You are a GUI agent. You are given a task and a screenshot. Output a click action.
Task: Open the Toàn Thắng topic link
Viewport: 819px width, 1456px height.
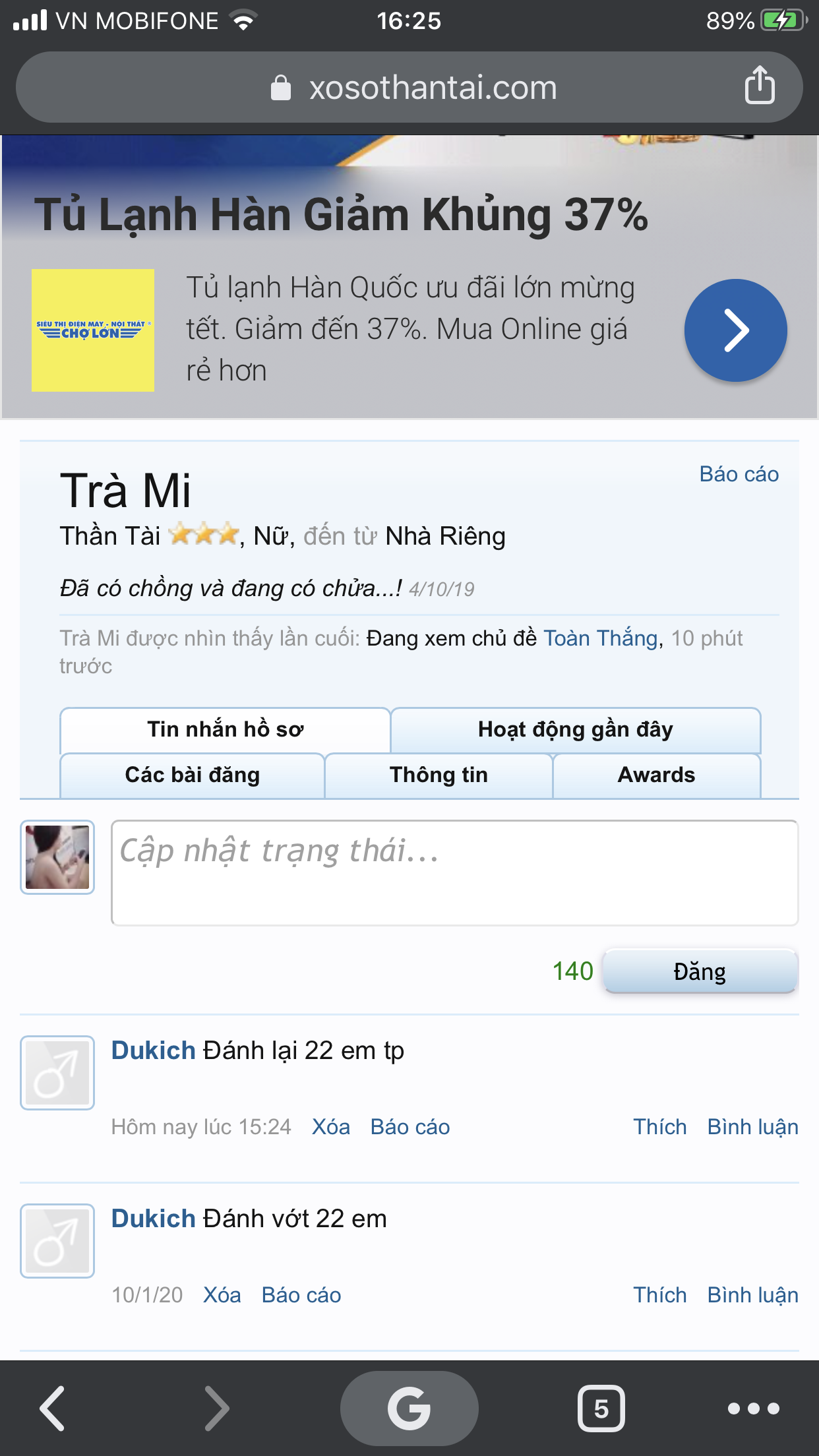600,638
